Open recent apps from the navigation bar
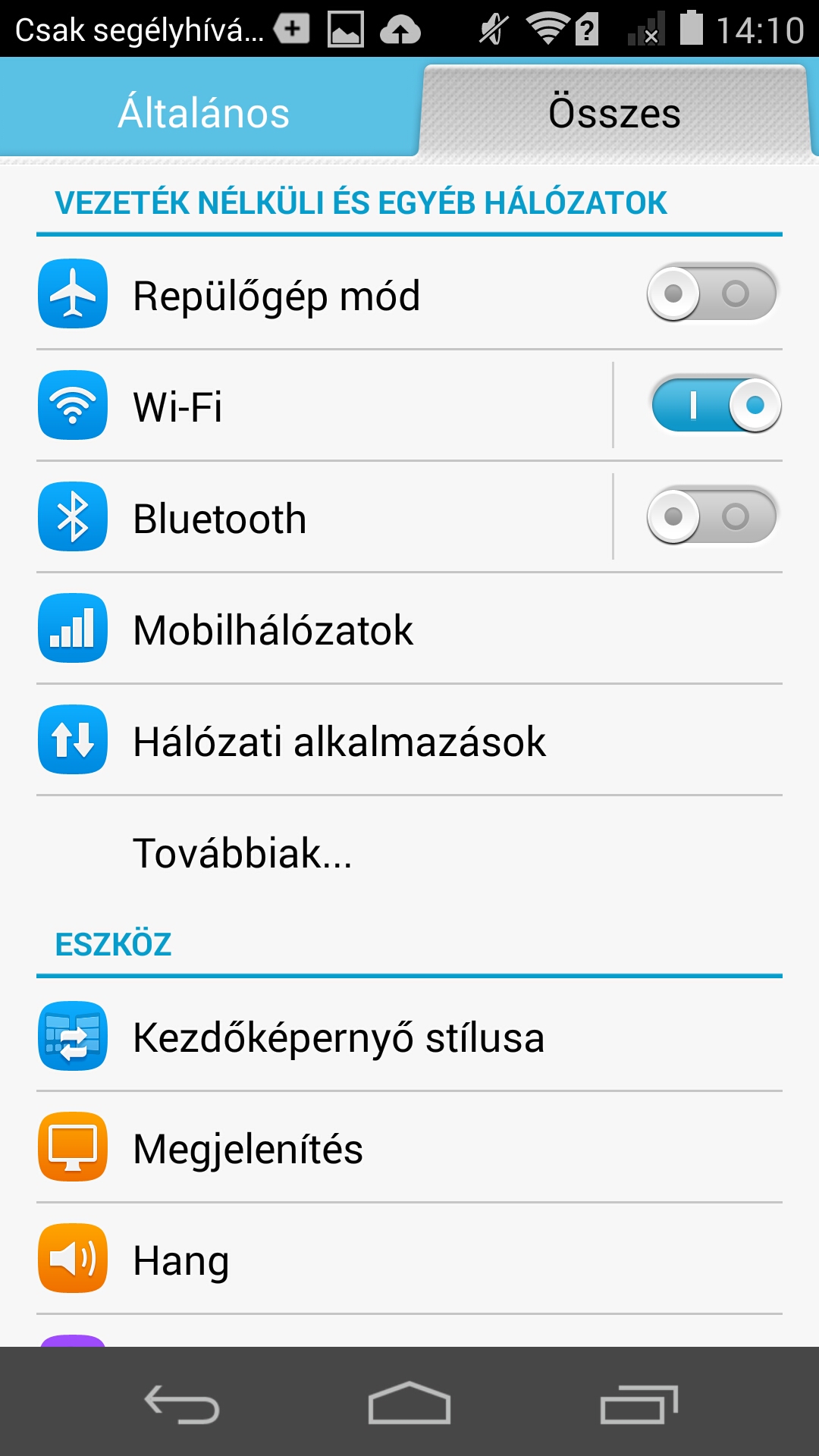This screenshot has height=1456, width=819. pyautogui.click(x=639, y=1404)
